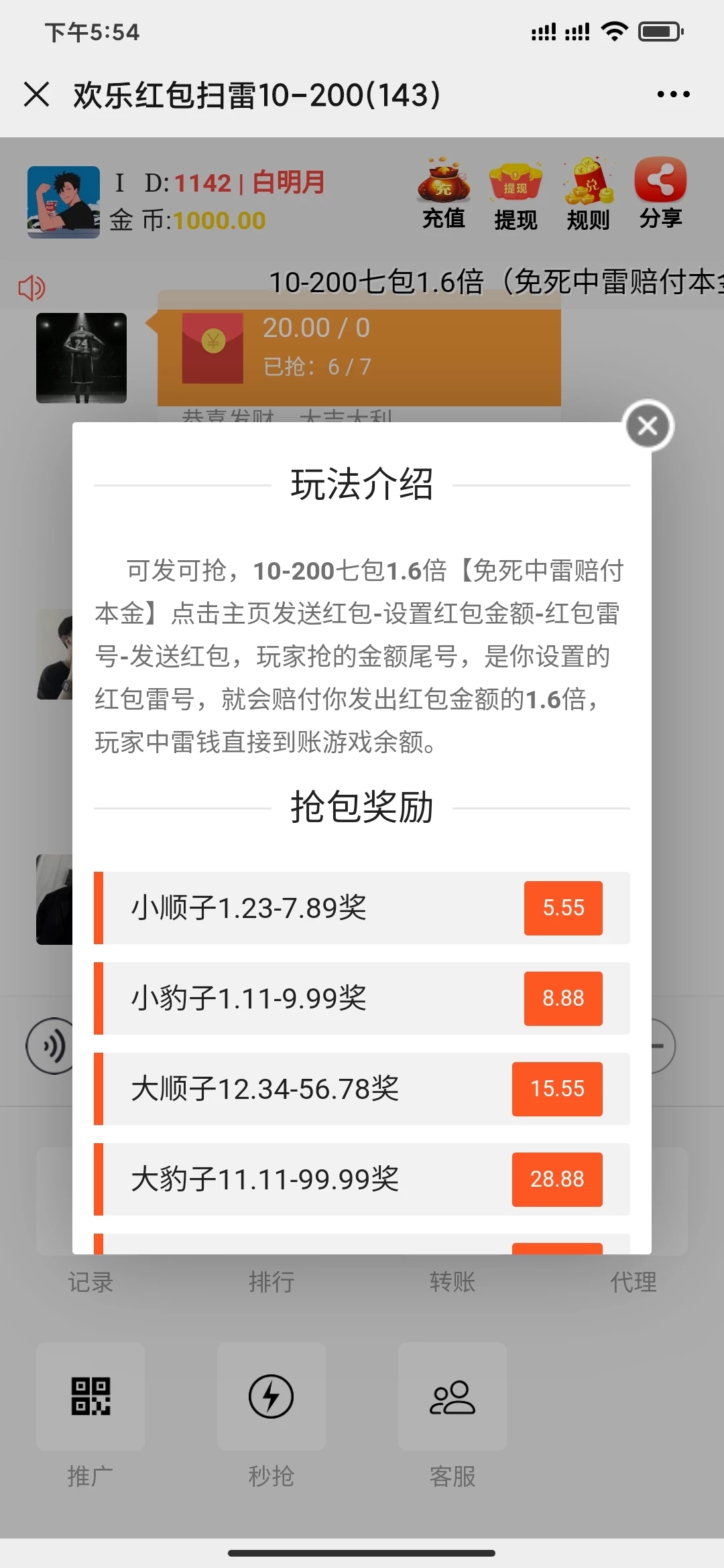Open the three-dot overflow menu

coord(673,94)
